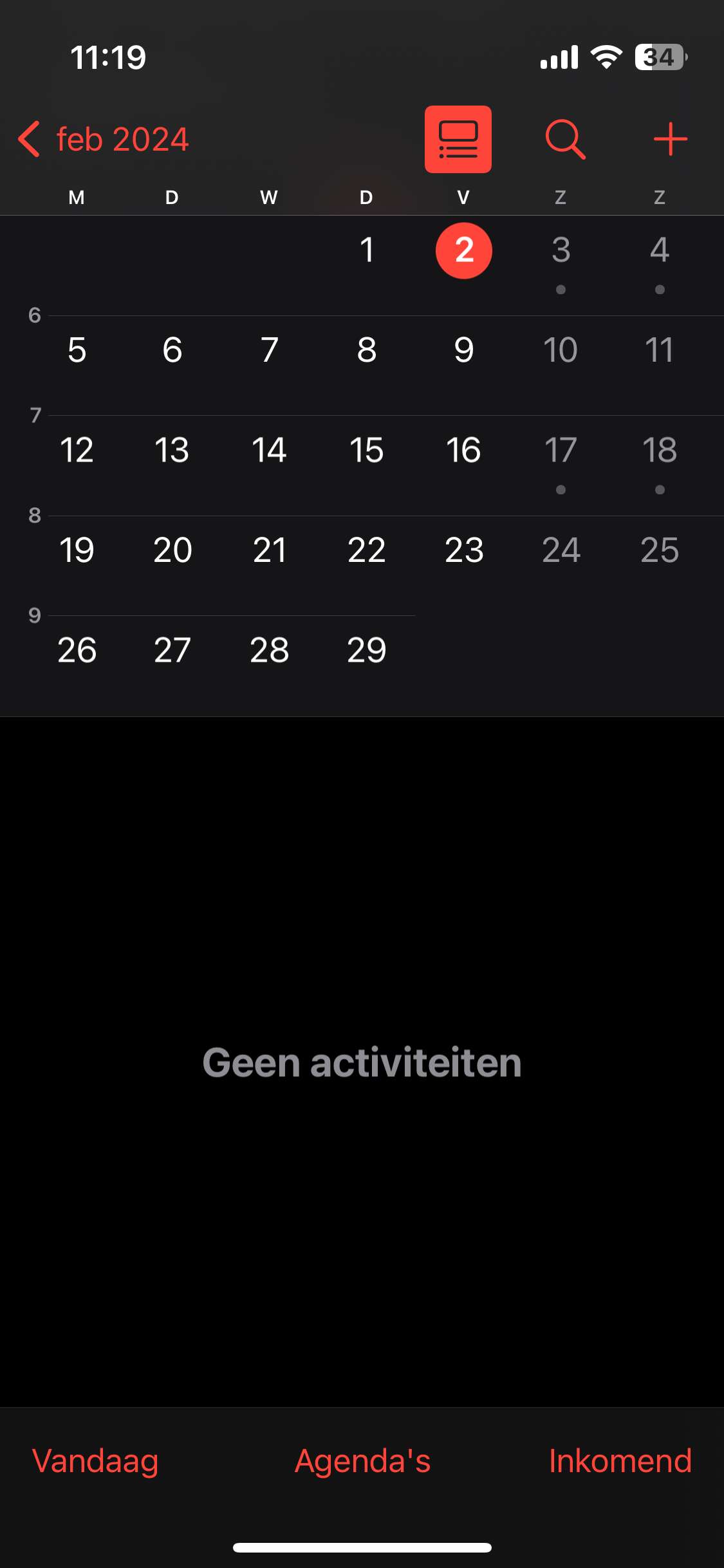Add a new event with plus icon
This screenshot has height=1568, width=724.
[x=671, y=139]
